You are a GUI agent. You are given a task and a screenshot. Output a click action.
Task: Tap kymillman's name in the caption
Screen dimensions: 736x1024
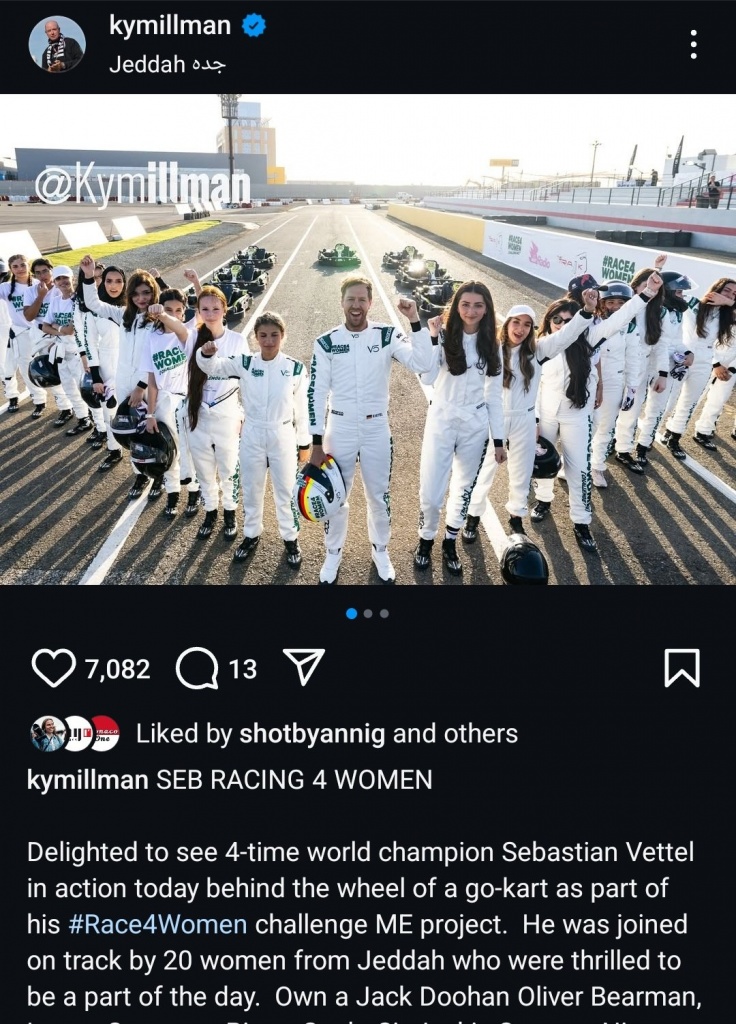(x=87, y=779)
